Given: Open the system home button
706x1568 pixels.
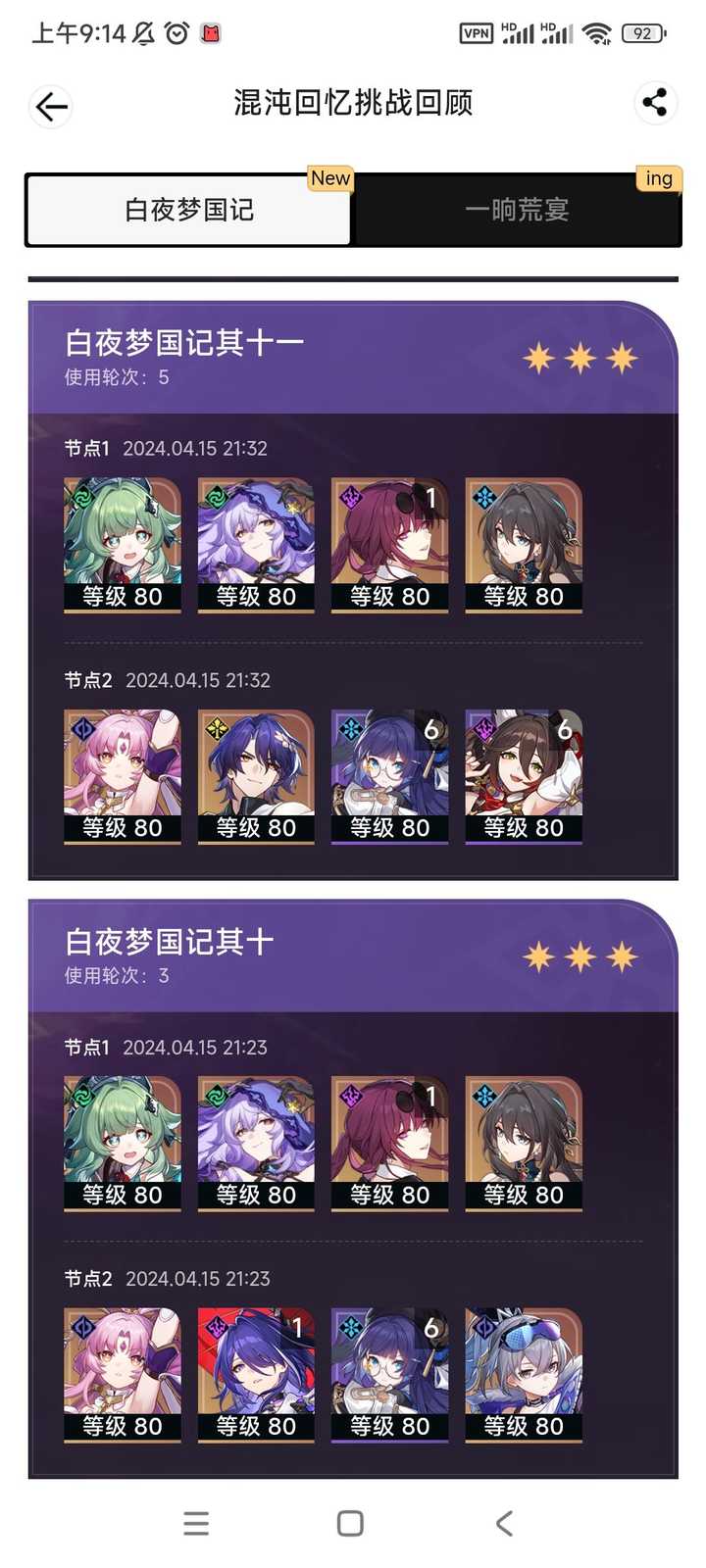Looking at the screenshot, I should pos(350,1523).
